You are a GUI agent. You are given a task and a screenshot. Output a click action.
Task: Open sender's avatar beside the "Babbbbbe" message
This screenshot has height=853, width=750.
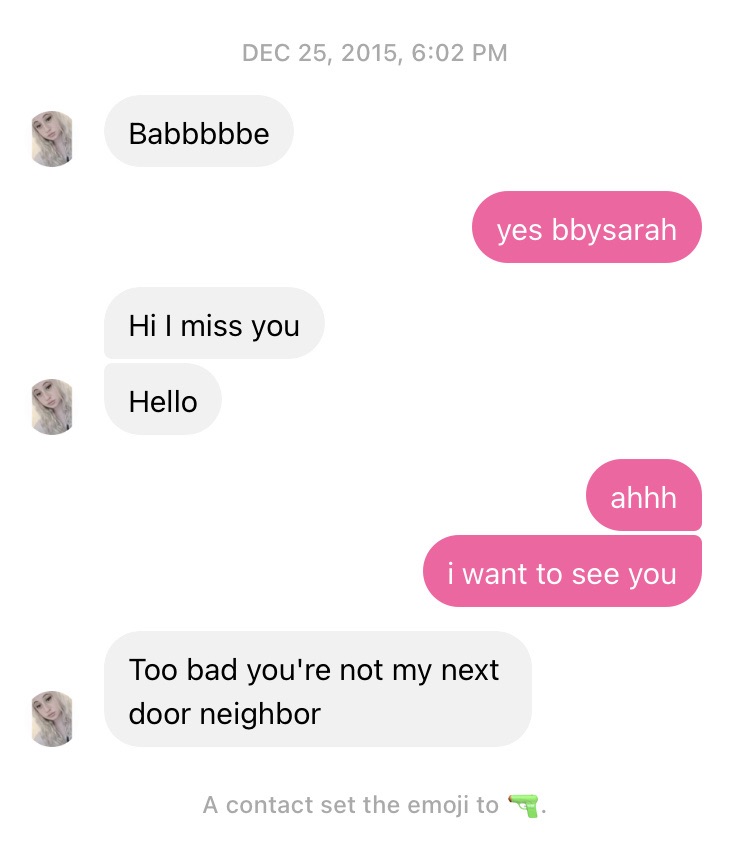53,139
